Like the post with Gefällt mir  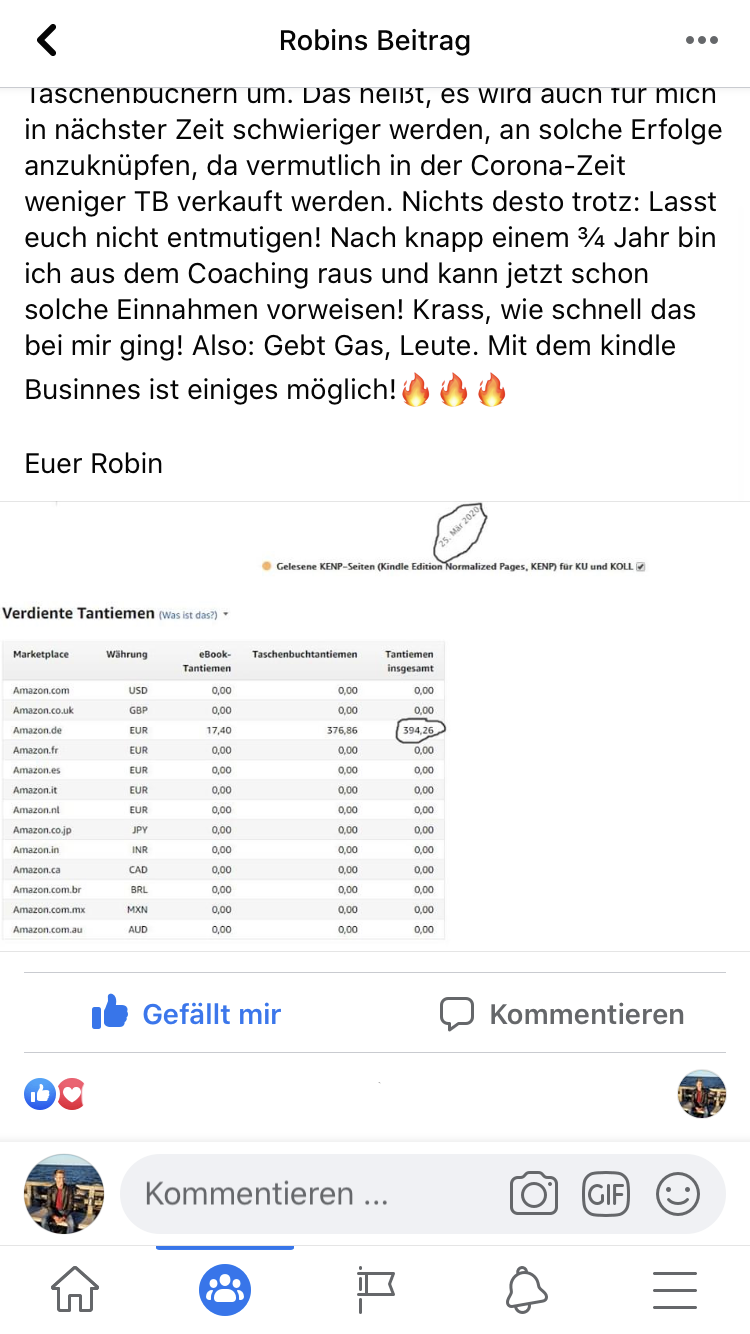pyautogui.click(x=187, y=1013)
